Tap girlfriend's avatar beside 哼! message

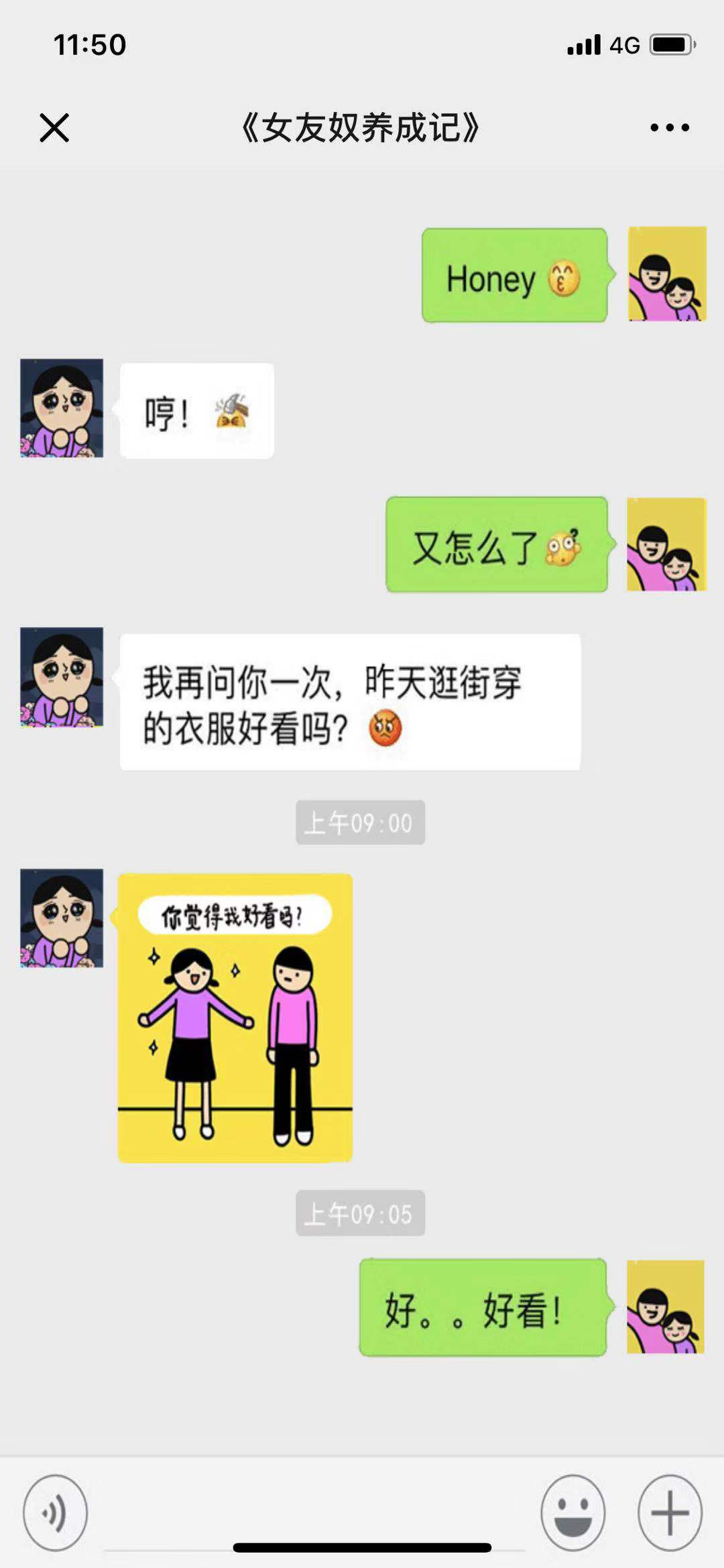point(62,408)
